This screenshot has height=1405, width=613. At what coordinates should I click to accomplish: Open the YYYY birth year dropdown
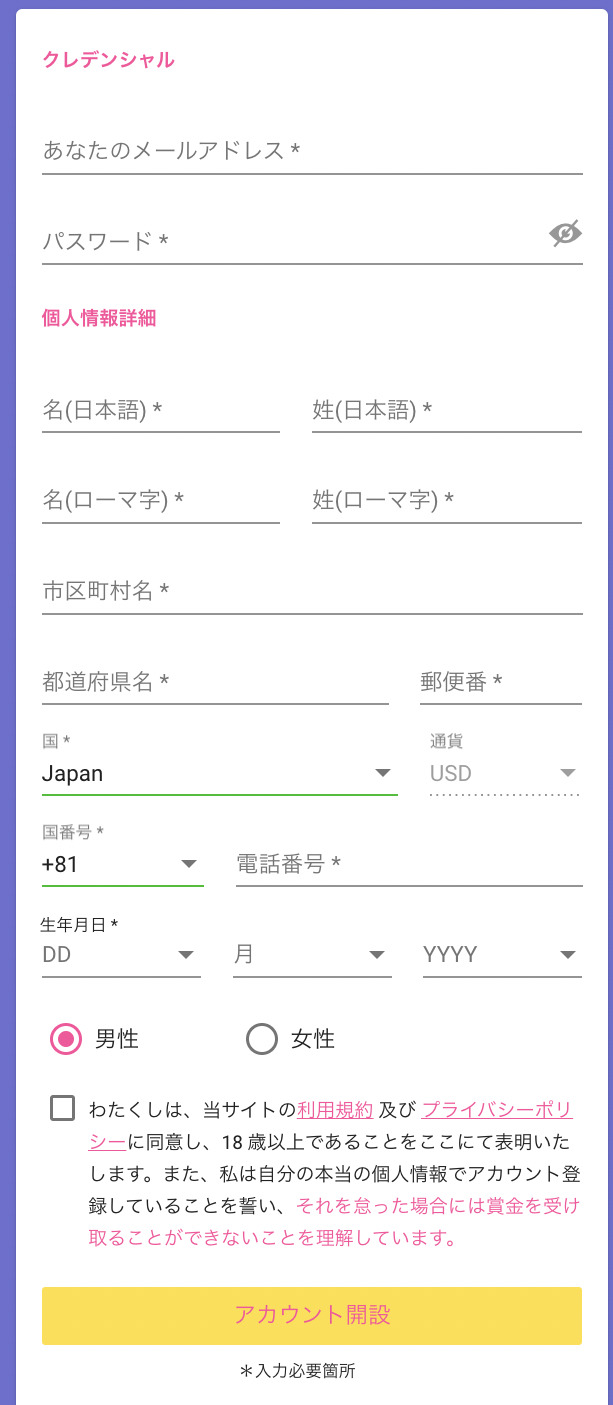[502, 955]
